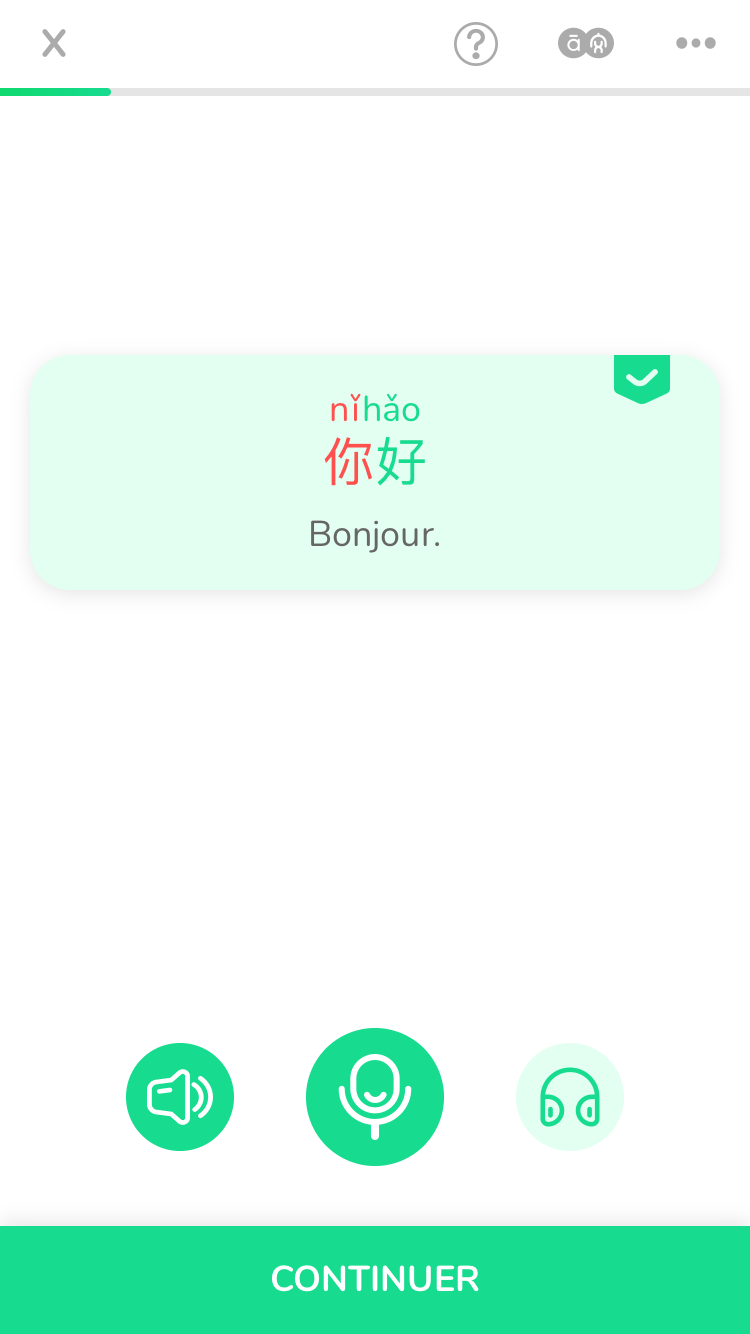Play the phrase audio with the speaker
750x1334 pixels.
coord(180,1097)
